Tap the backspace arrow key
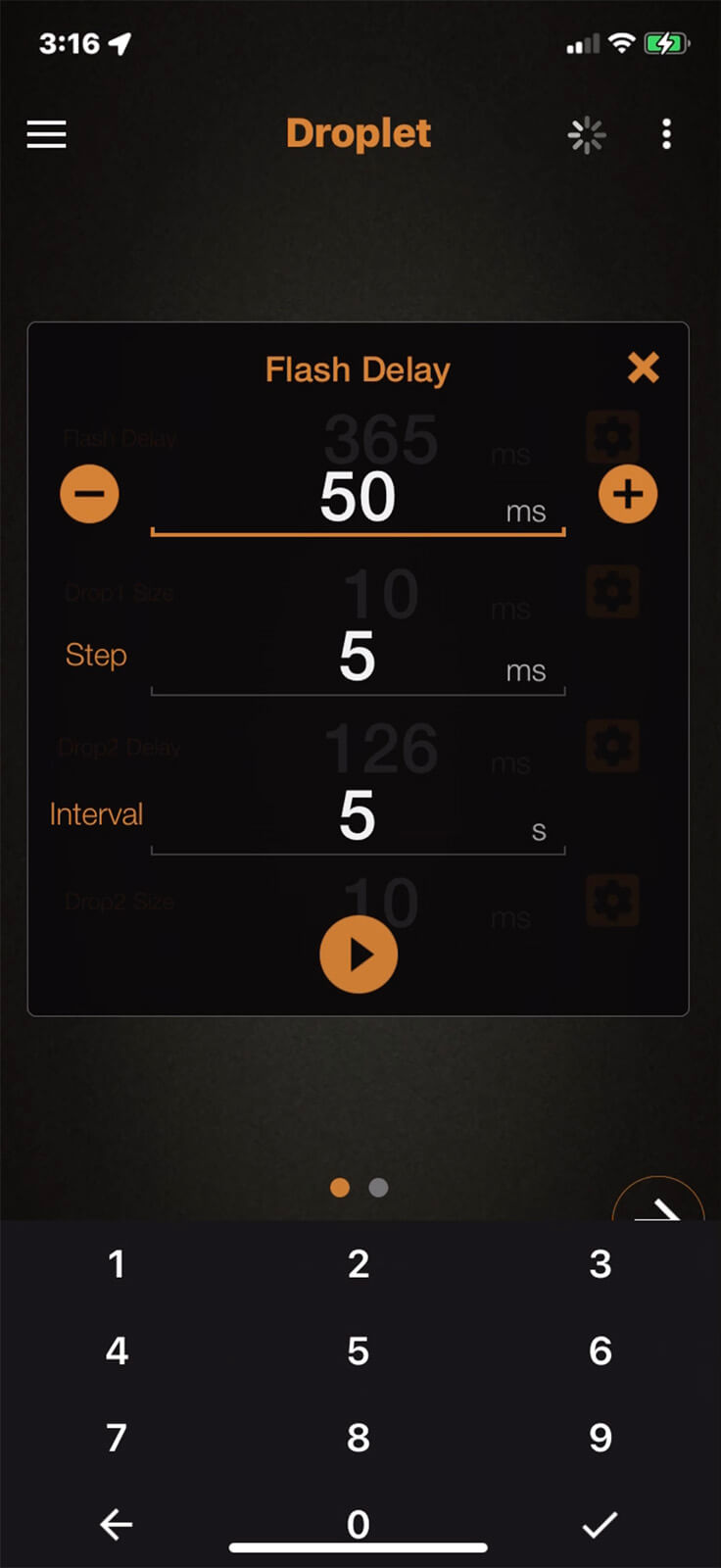This screenshot has width=721, height=1568. point(117,1524)
